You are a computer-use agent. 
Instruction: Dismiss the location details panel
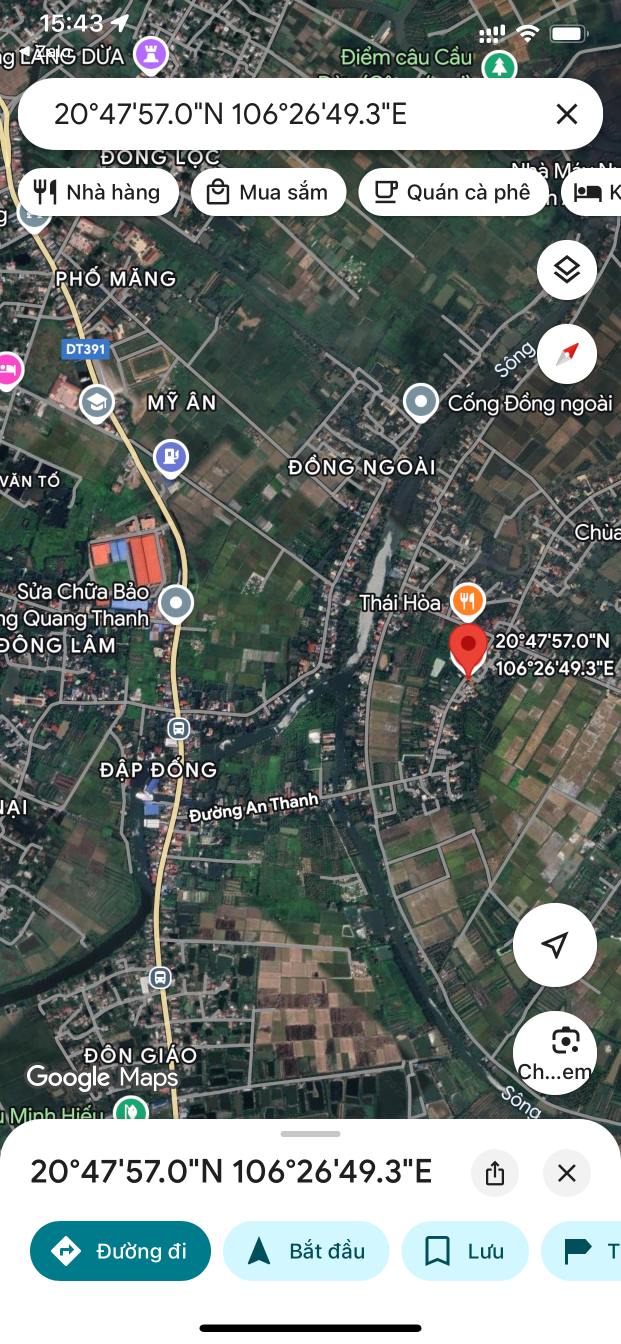tap(567, 1173)
